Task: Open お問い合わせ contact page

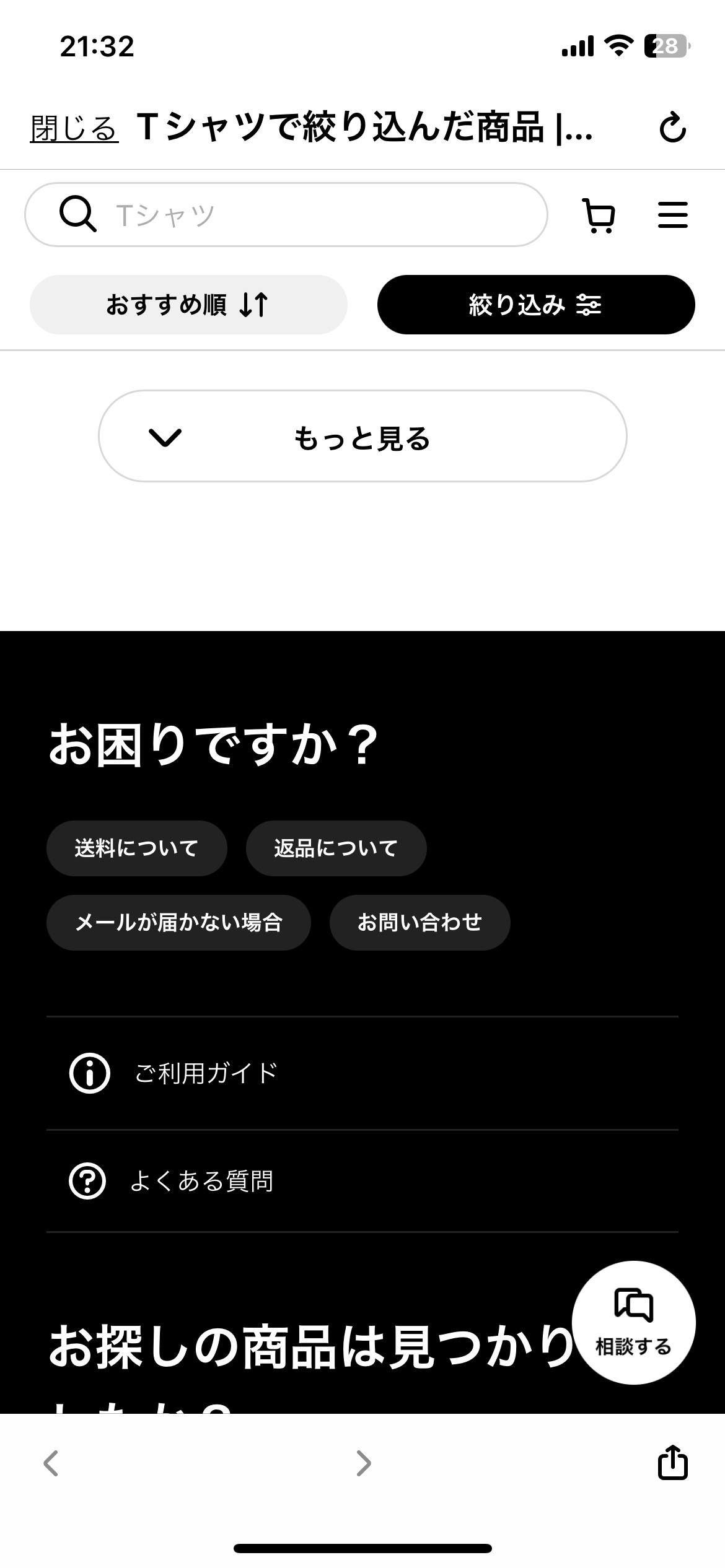Action: [420, 923]
